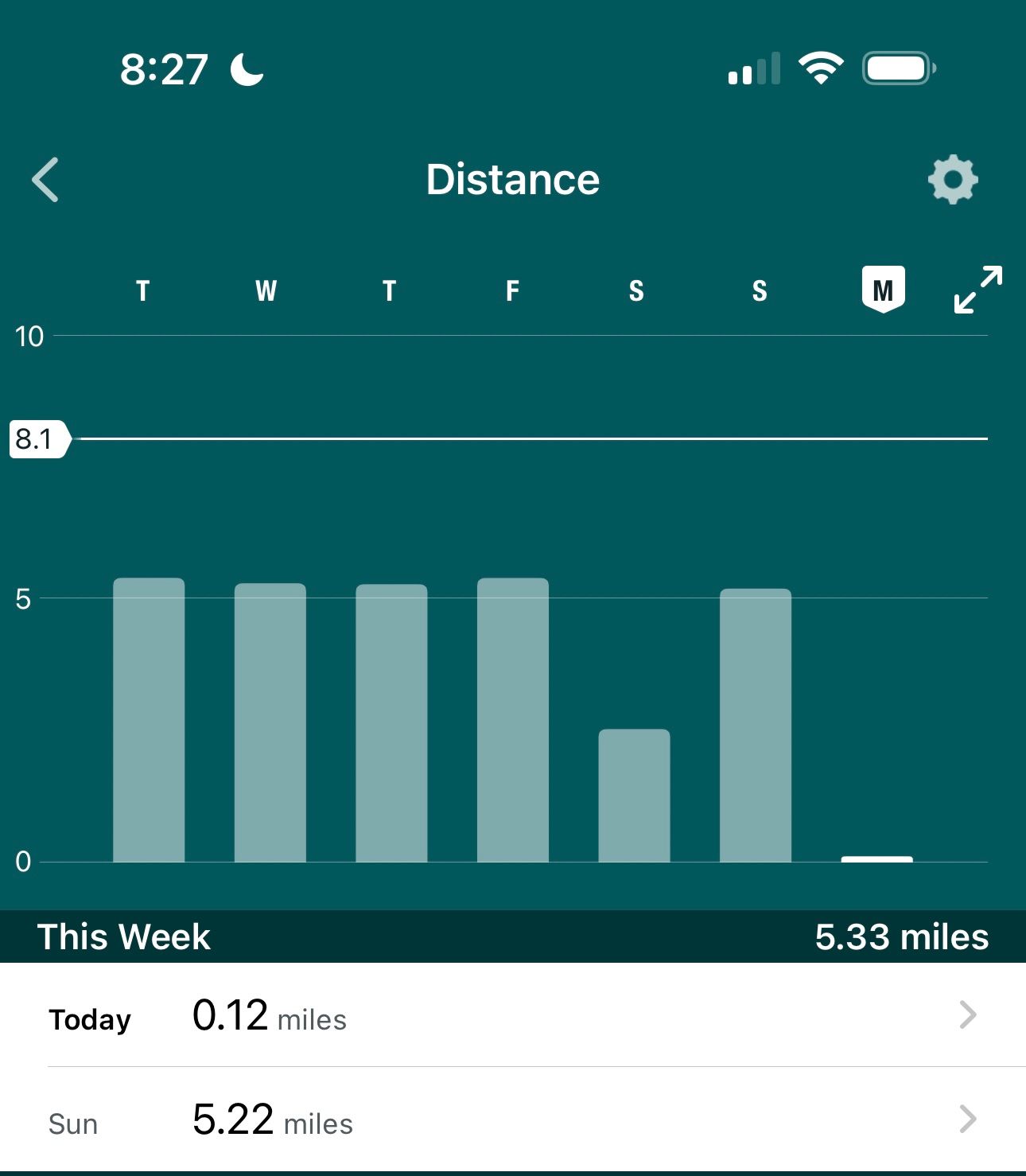The image size is (1026, 1176).
Task: Select the Wednesday bar in the chart
Action: point(270,722)
